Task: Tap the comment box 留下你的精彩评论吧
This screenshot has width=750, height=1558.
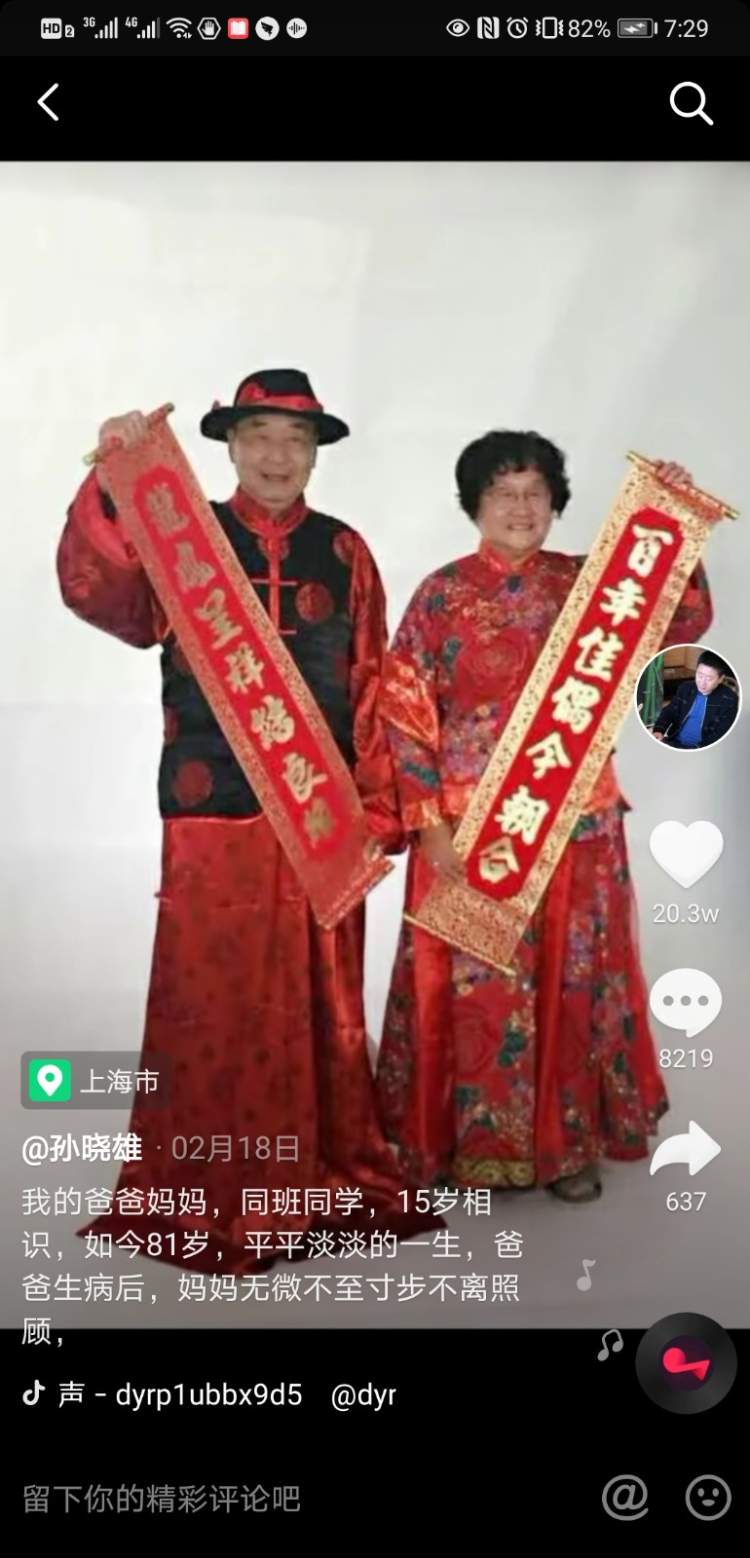Action: 162,1498
